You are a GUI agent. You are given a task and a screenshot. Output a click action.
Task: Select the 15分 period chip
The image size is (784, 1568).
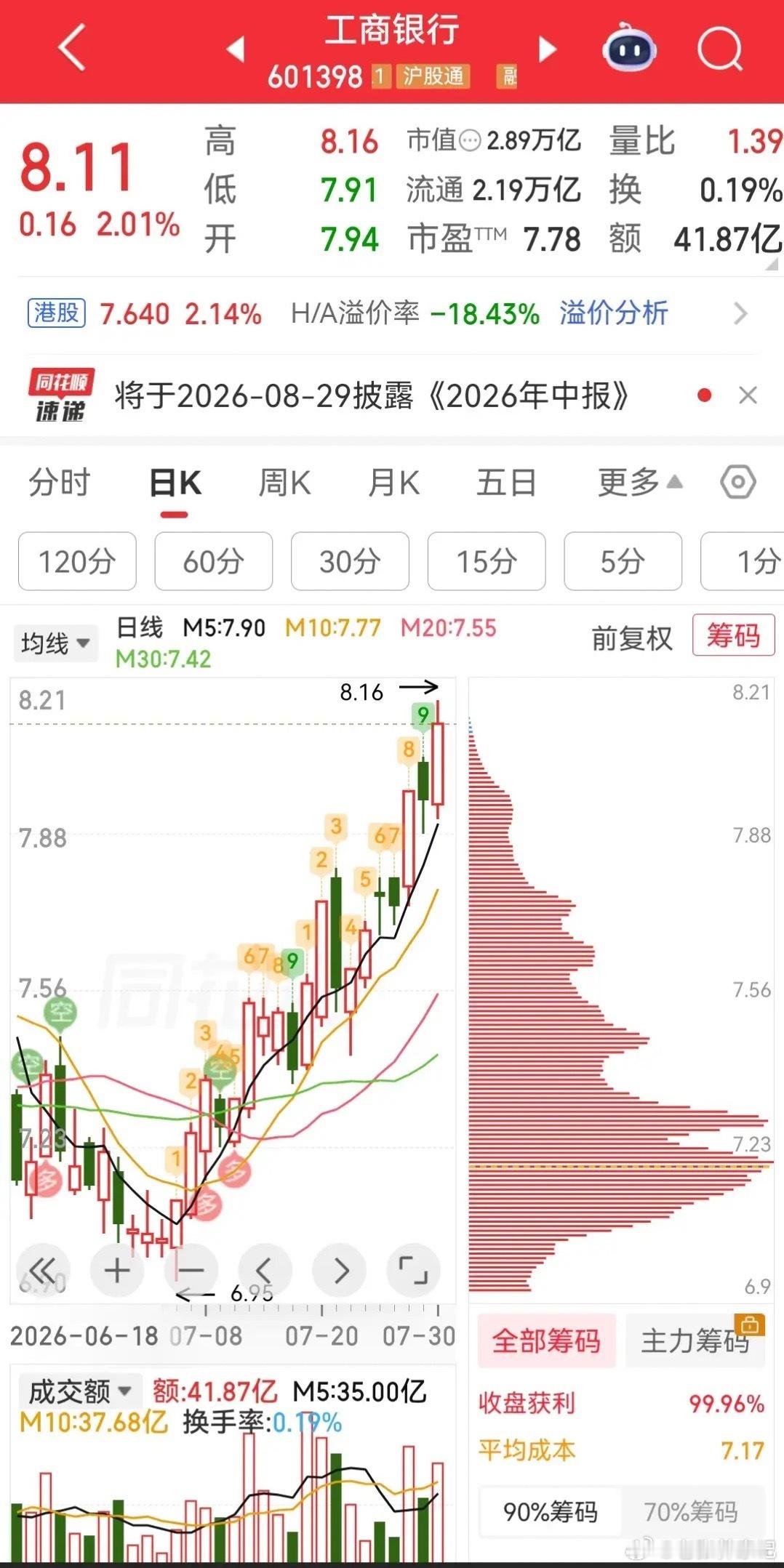[487, 561]
